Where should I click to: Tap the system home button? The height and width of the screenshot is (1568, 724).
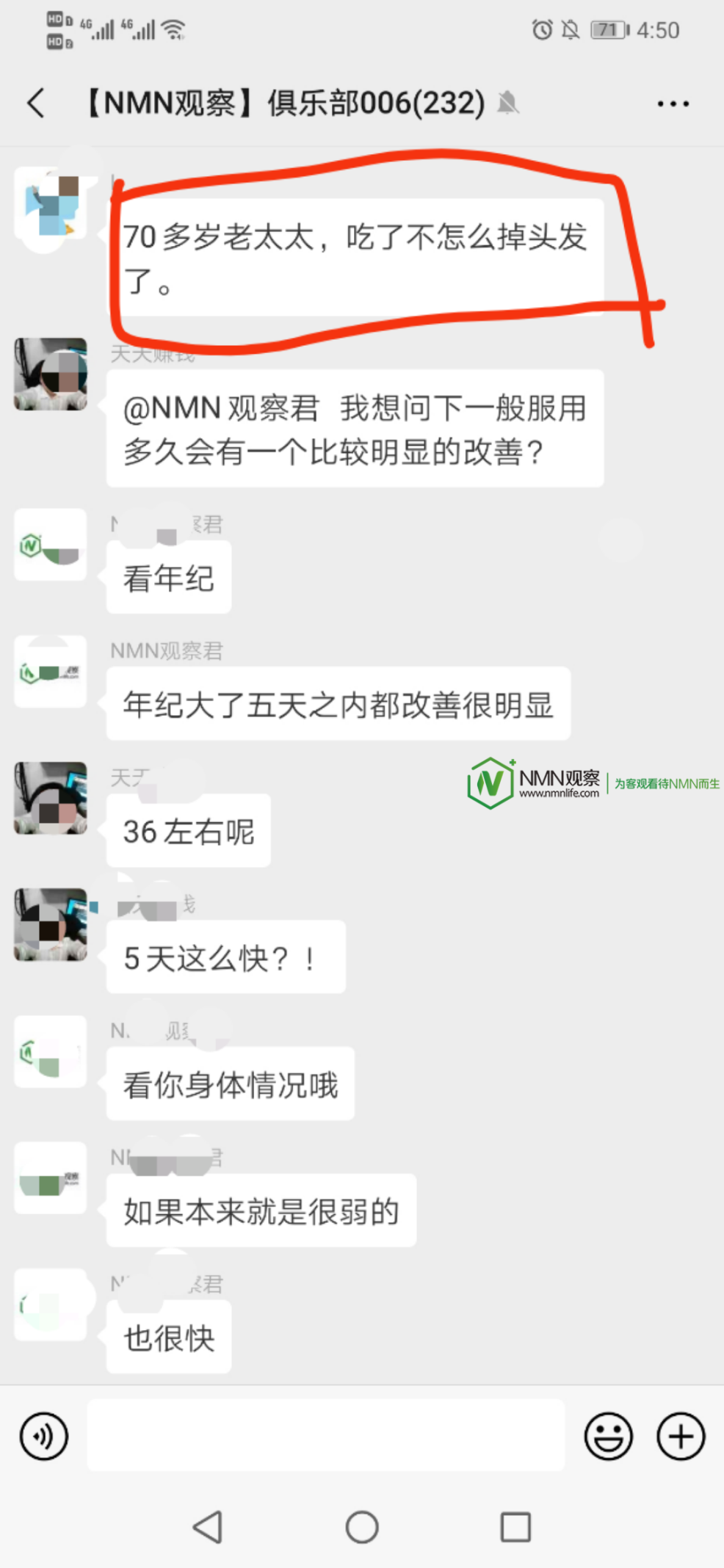(362, 1528)
